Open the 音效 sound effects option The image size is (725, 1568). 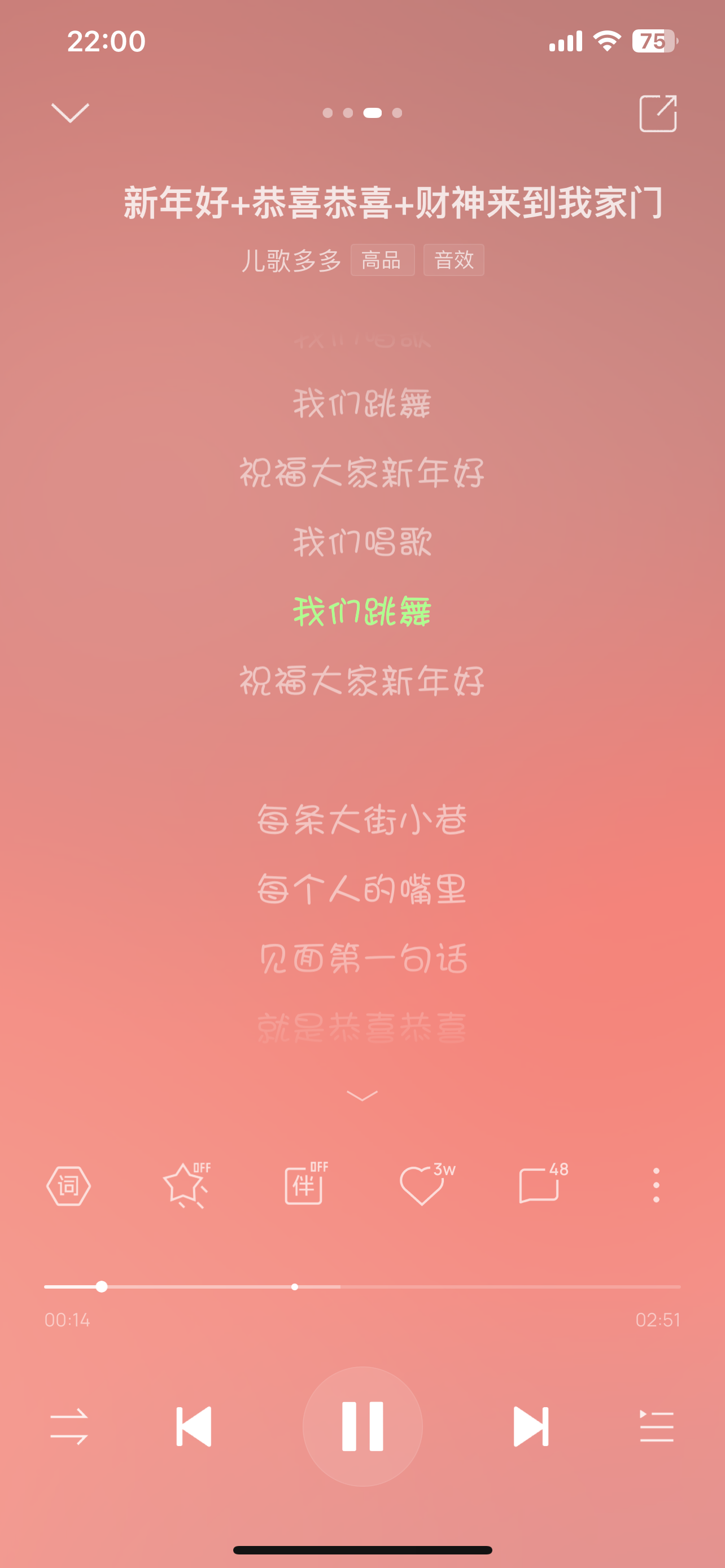click(x=453, y=260)
